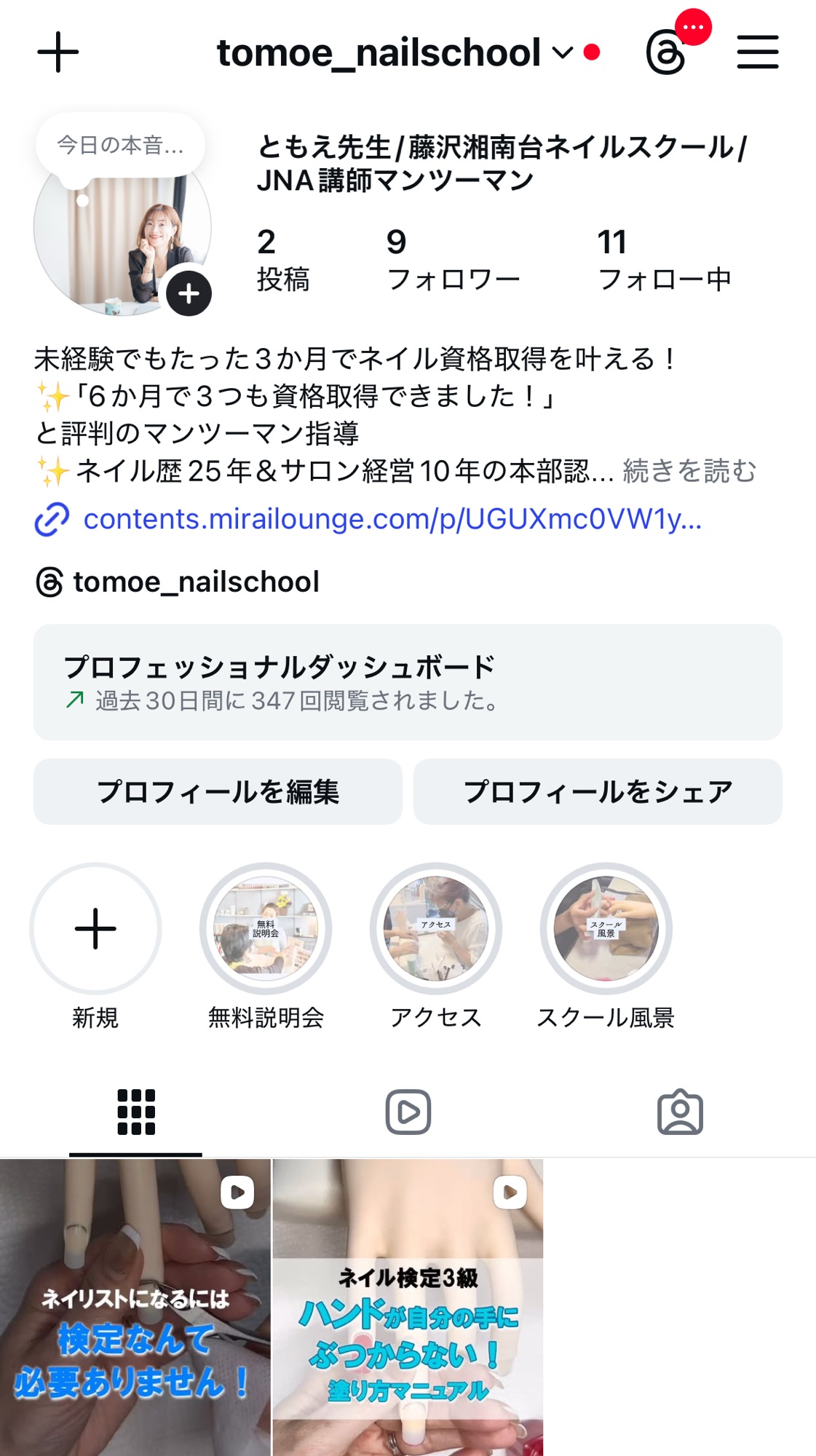Tap プロフィールをシェア button
The image size is (816, 1456).
click(598, 791)
